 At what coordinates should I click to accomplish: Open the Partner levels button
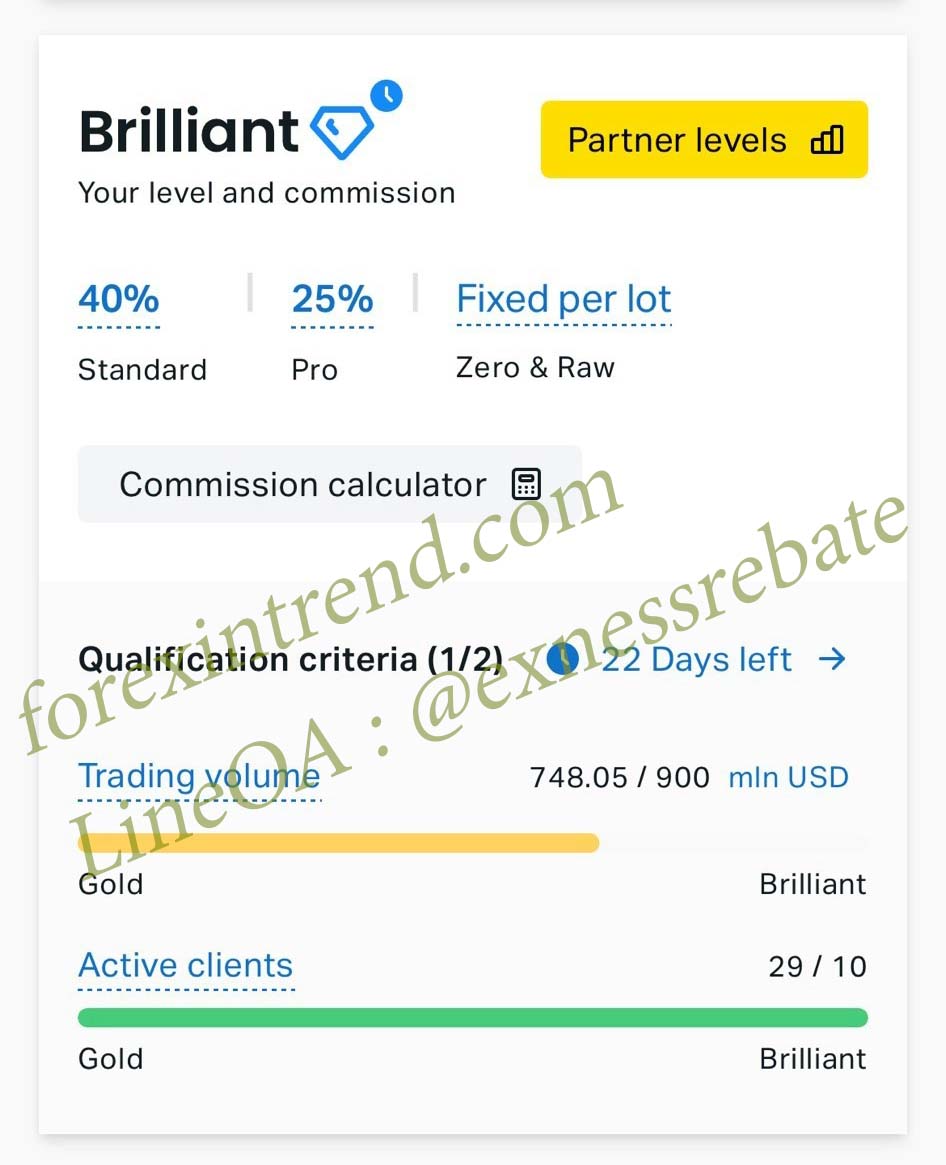pyautogui.click(x=704, y=140)
